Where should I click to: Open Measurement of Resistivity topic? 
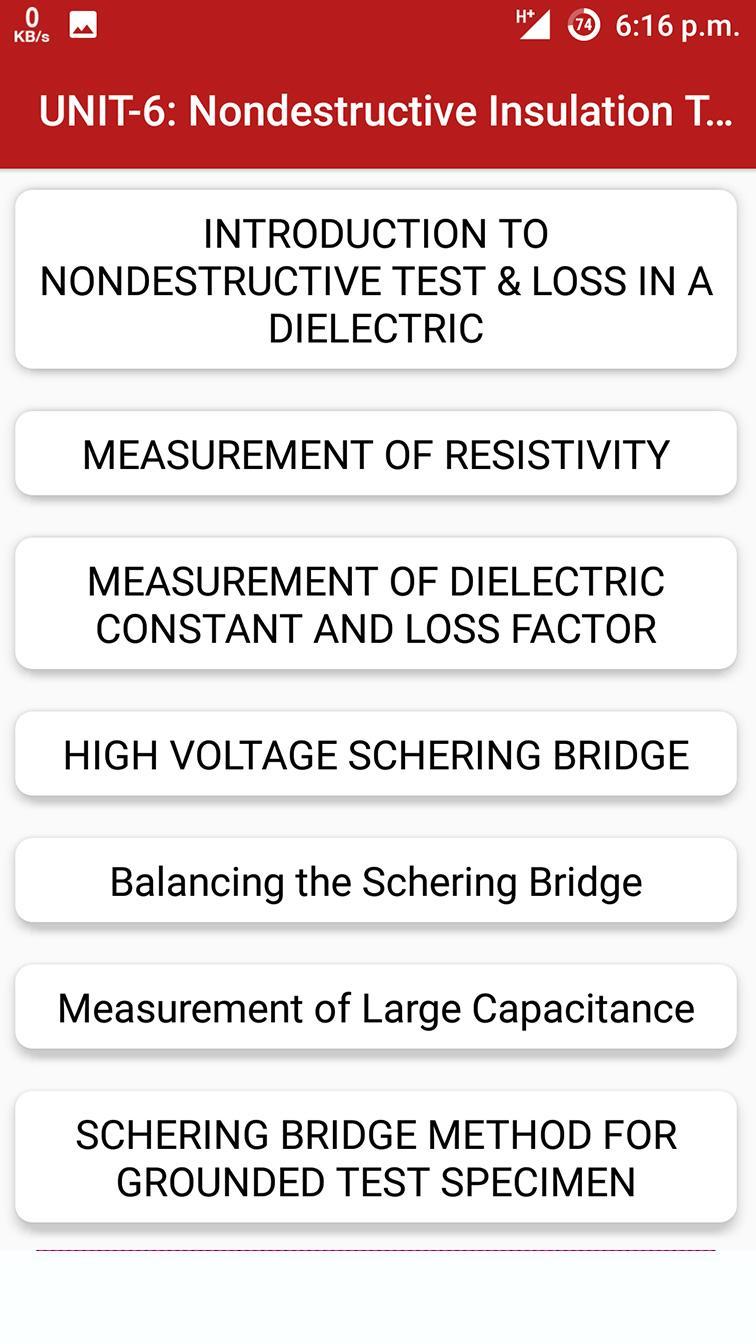[x=376, y=454]
